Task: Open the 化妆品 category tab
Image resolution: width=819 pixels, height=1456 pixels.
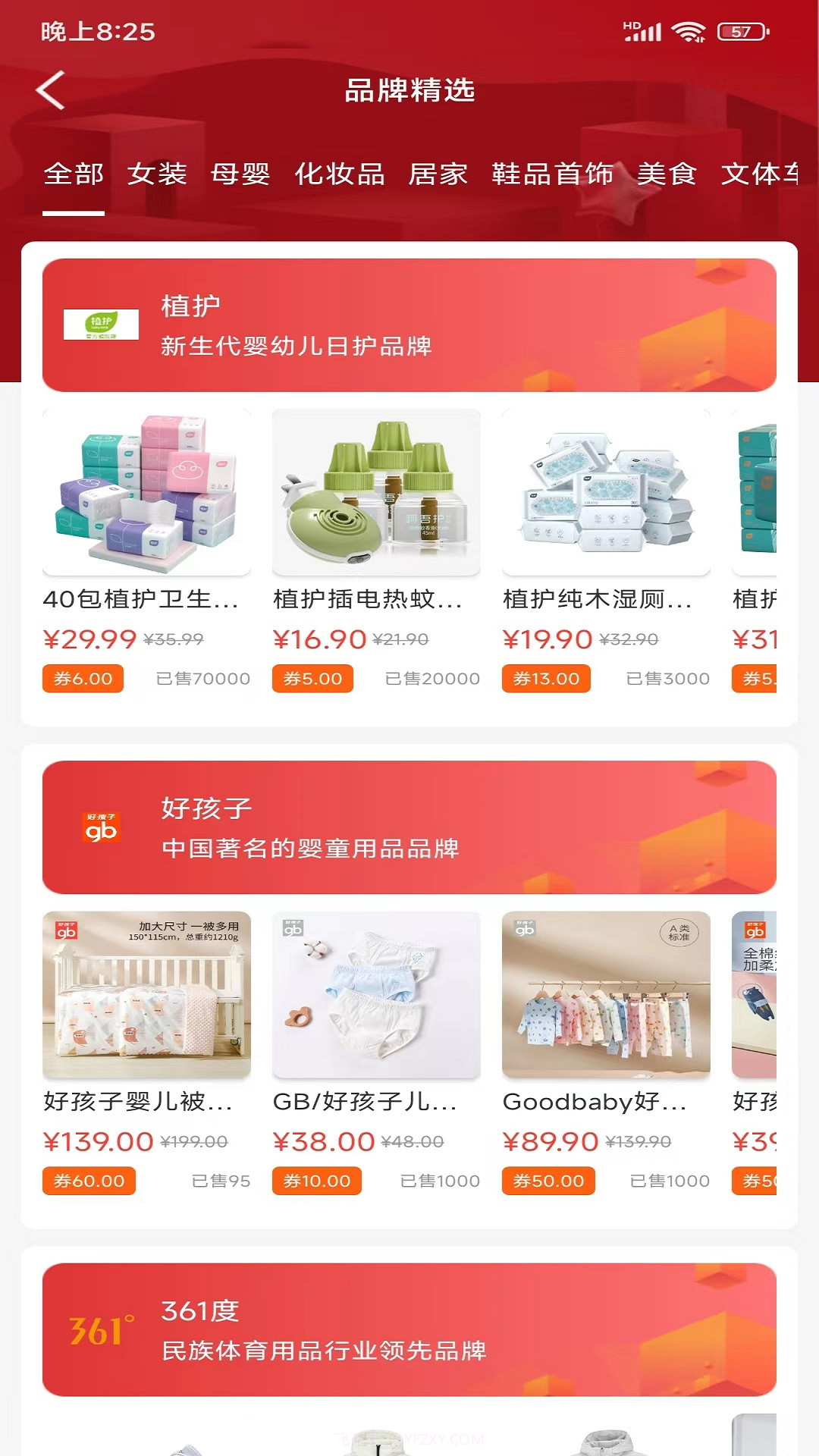Action: [x=339, y=175]
